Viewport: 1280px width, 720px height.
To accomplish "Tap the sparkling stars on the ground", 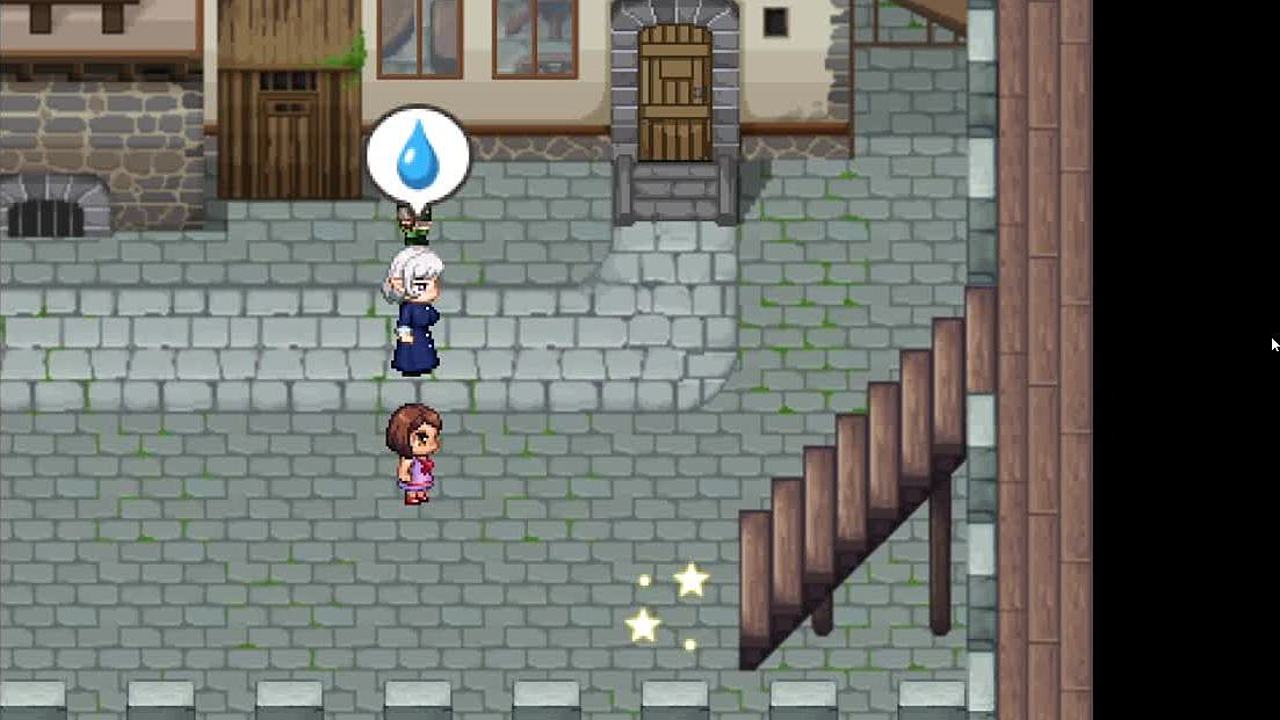I will click(666, 605).
